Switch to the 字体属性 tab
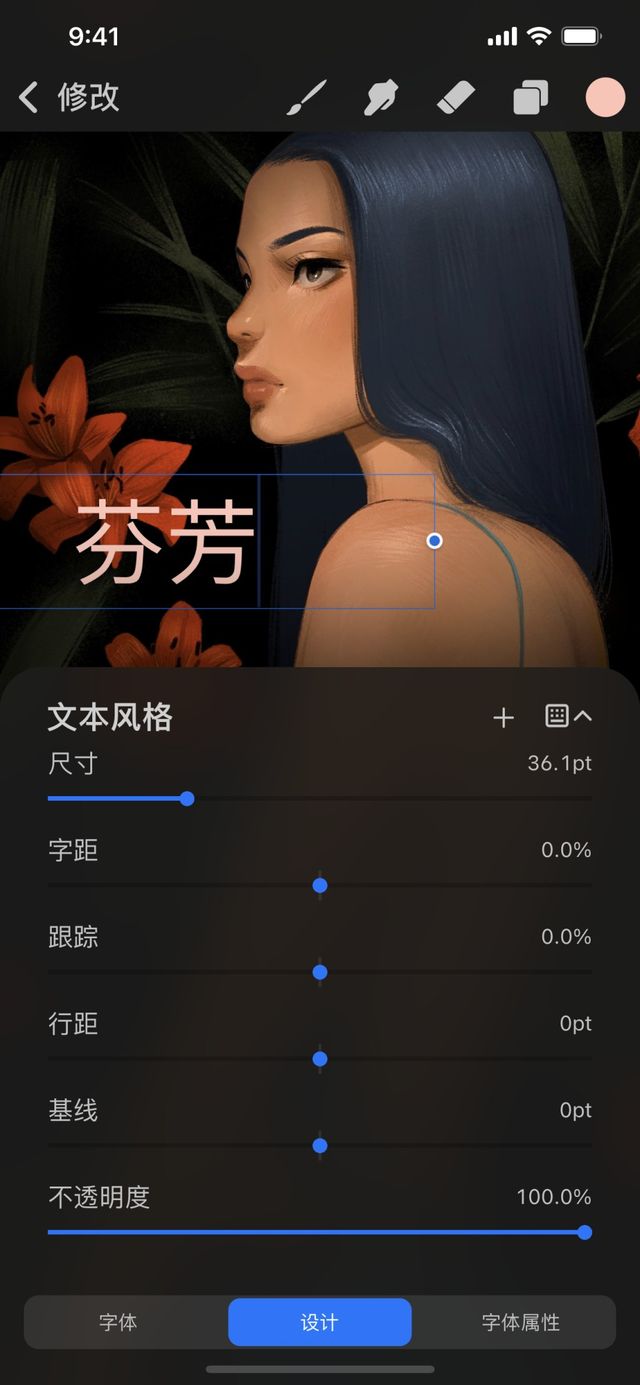This screenshot has height=1385, width=640. 520,1322
